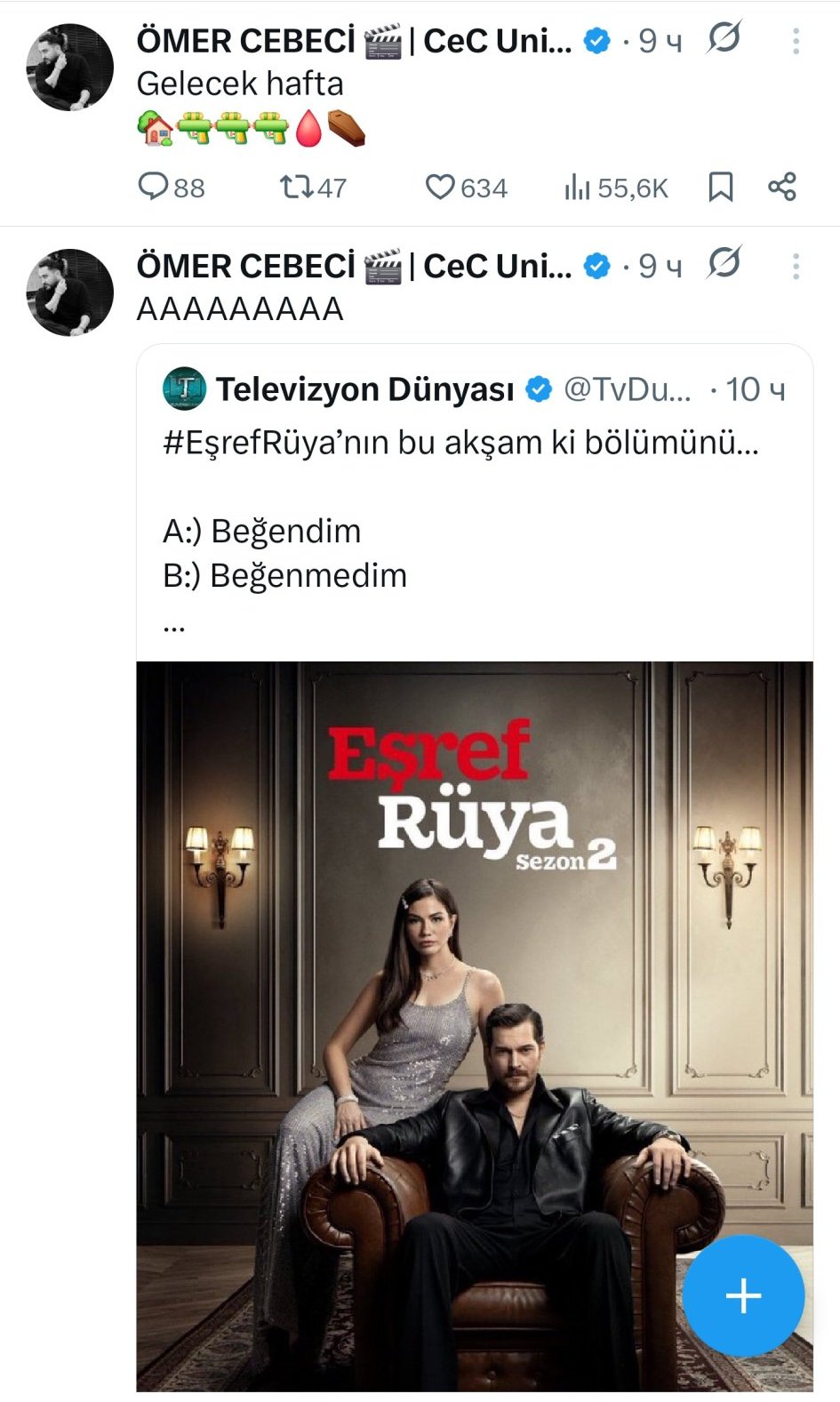840x1402 pixels.
Task: Open overflow menu on 'Gelecek hafta' tweet
Action: point(796,41)
